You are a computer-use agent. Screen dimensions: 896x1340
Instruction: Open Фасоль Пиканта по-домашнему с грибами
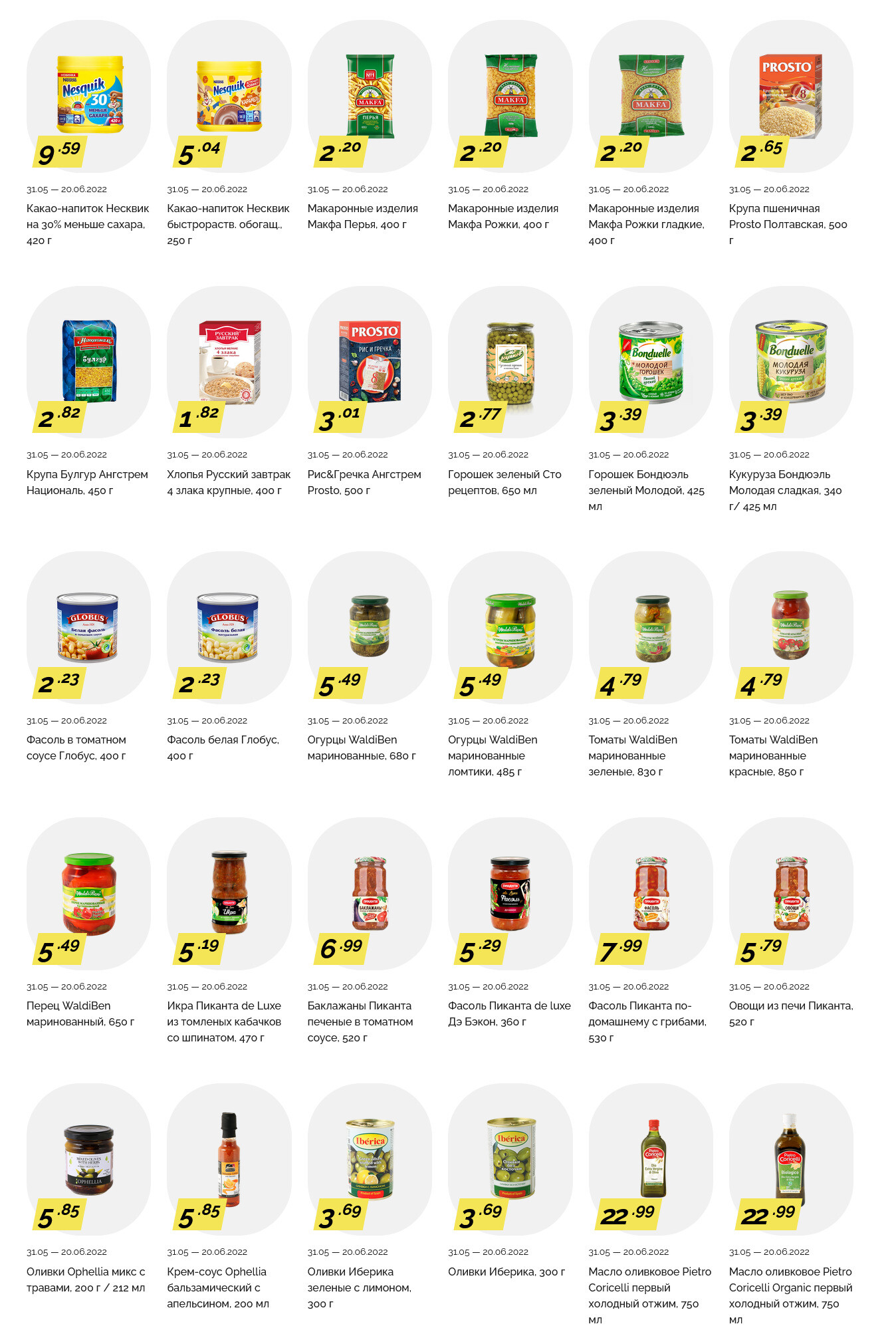click(651, 893)
